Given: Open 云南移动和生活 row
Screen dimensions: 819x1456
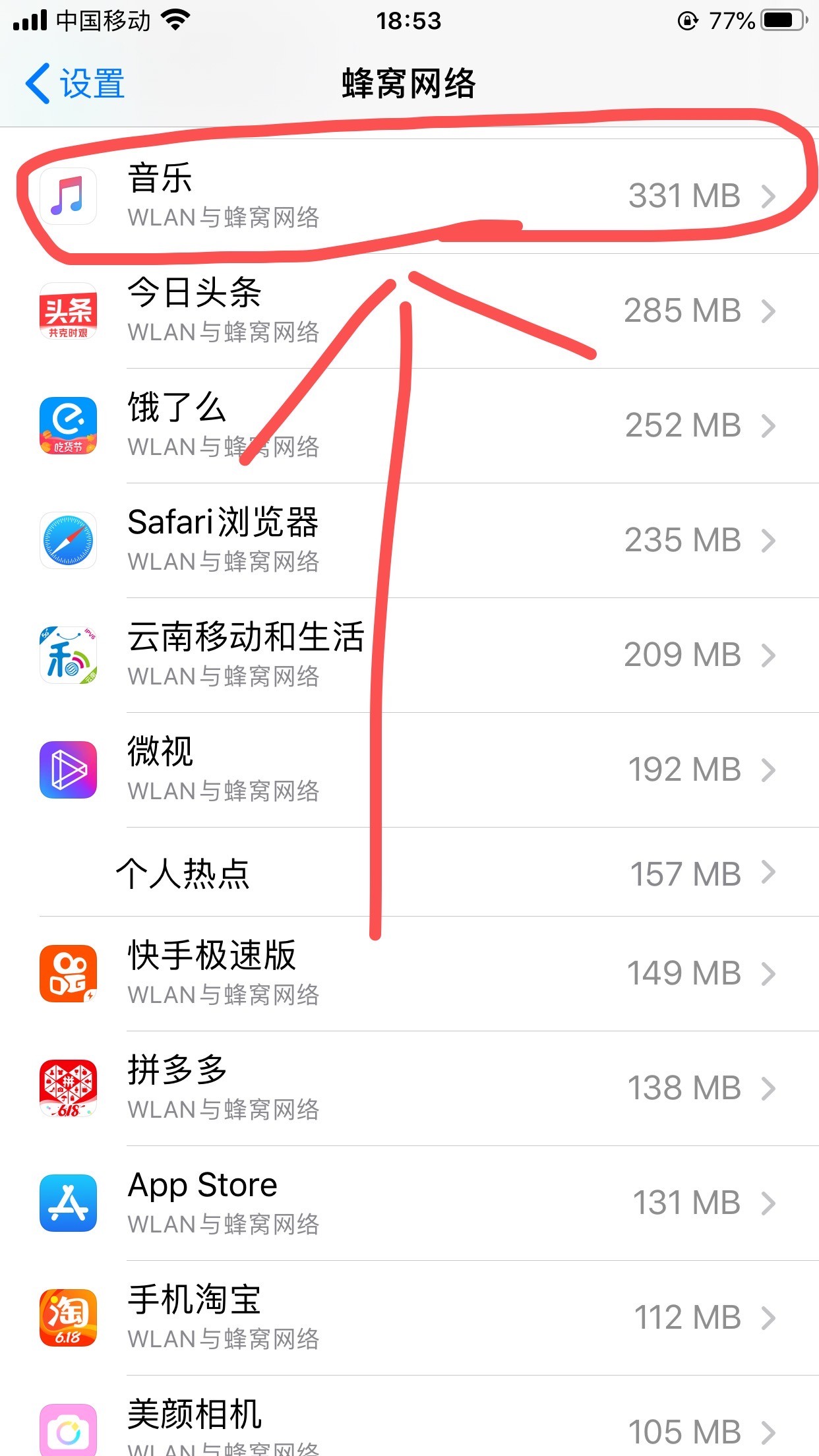Looking at the screenshot, I should [409, 655].
